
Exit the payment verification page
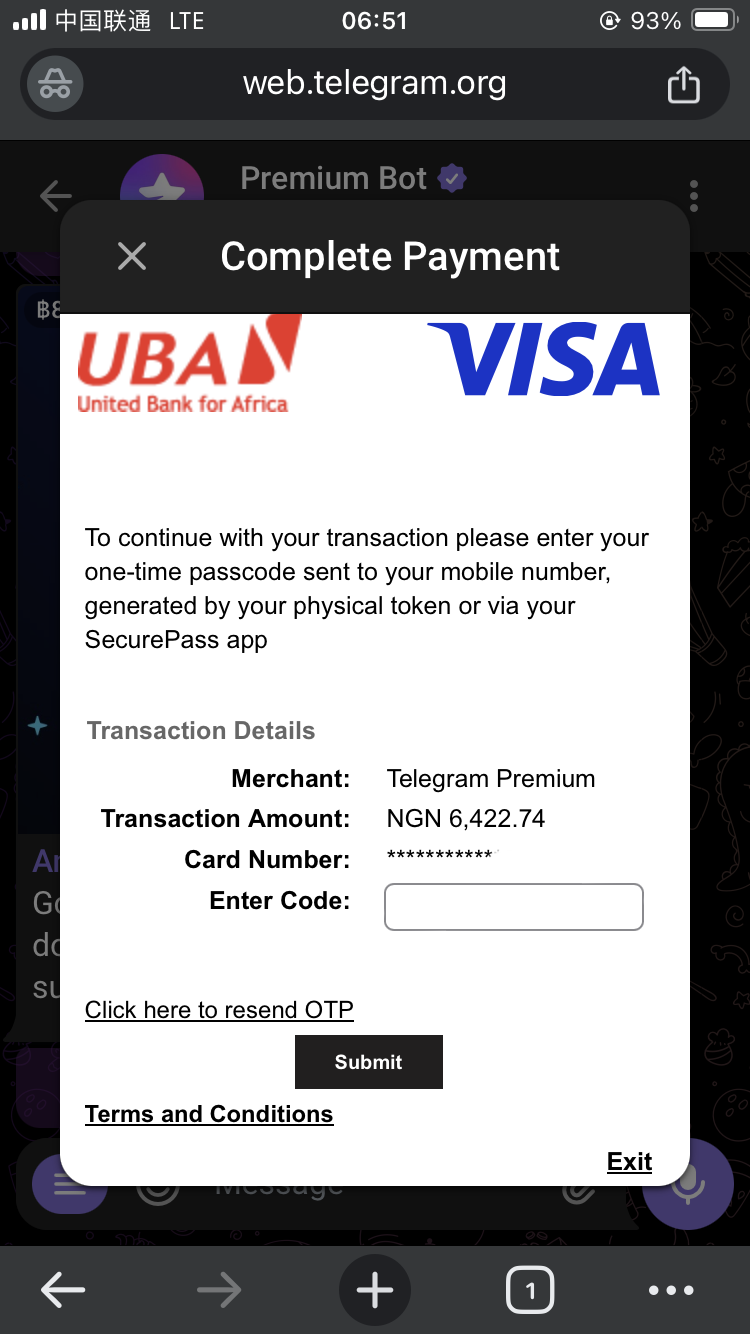pos(629,1161)
